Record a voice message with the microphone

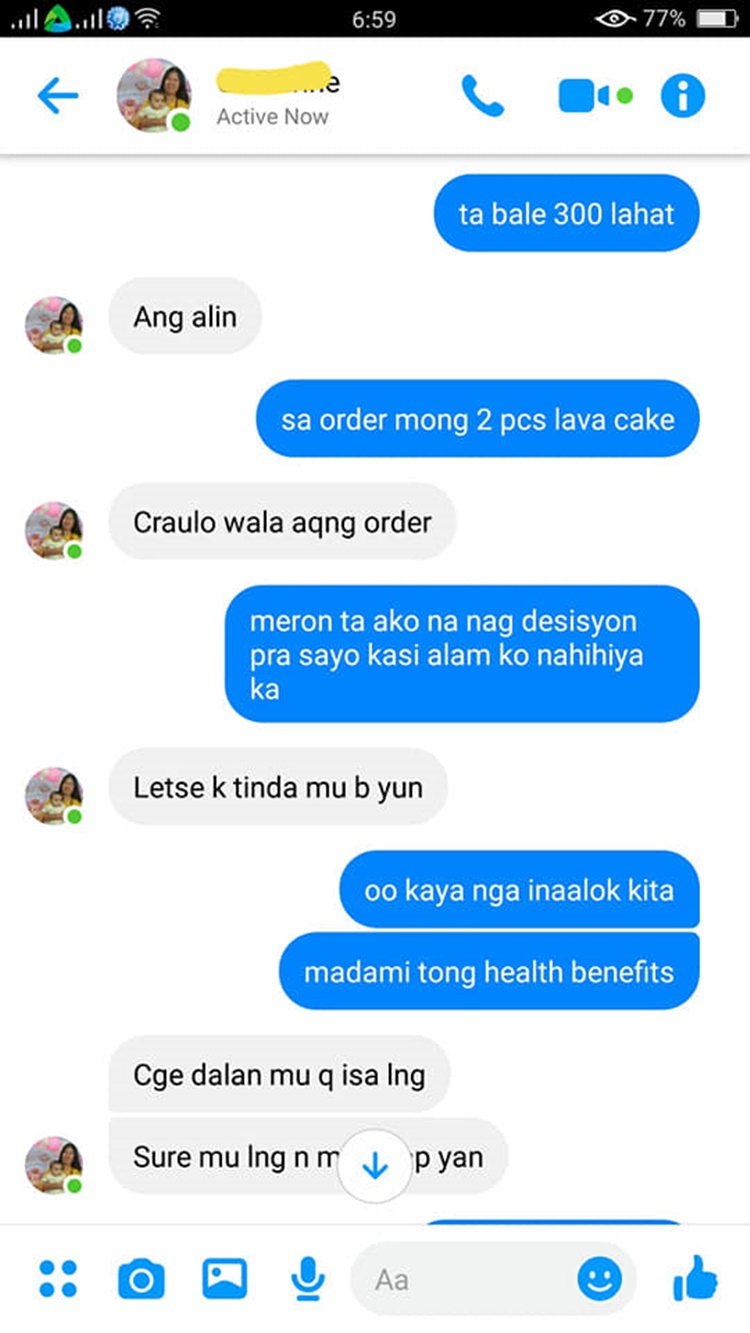[x=307, y=1278]
